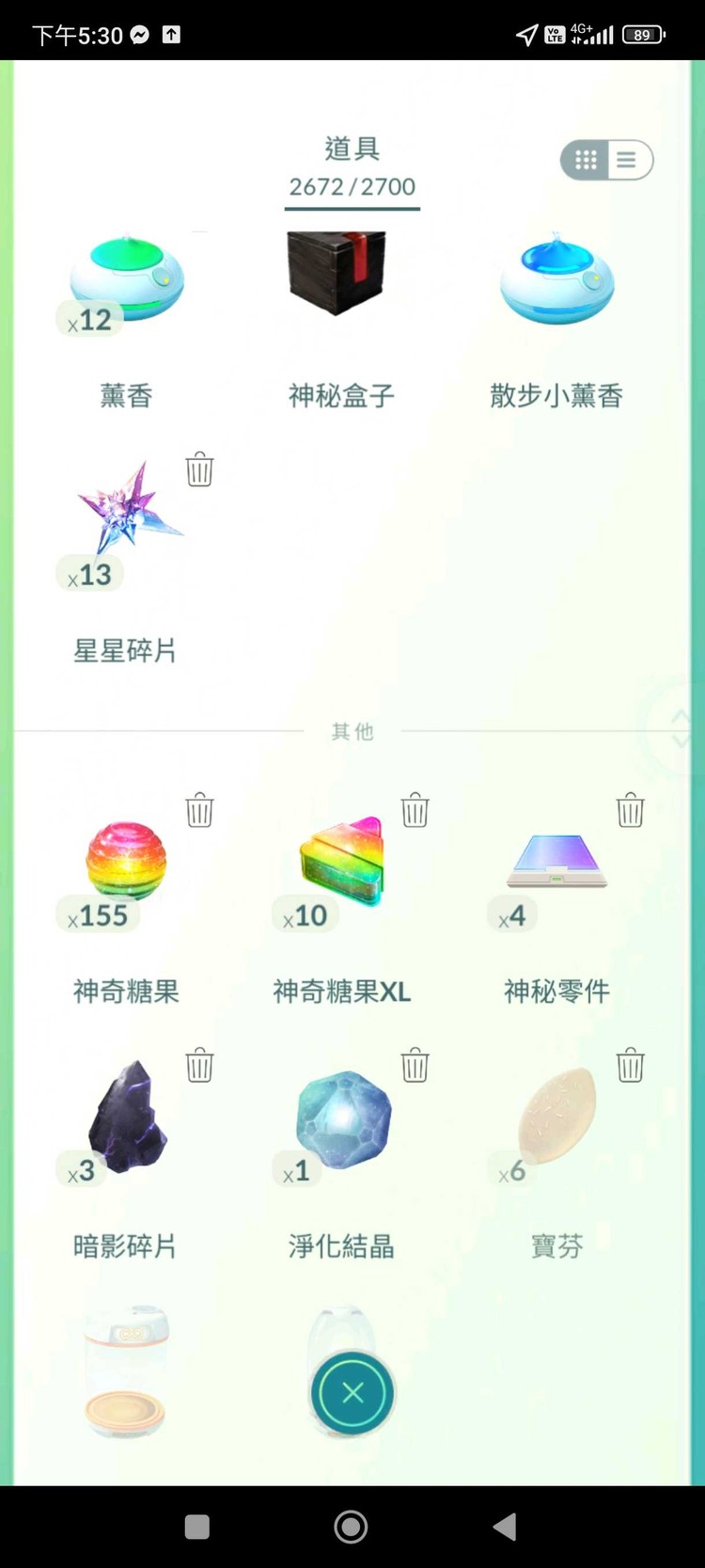Tap the item count 2672/2700 indicator
Viewport: 705px width, 1568px height.
(352, 186)
